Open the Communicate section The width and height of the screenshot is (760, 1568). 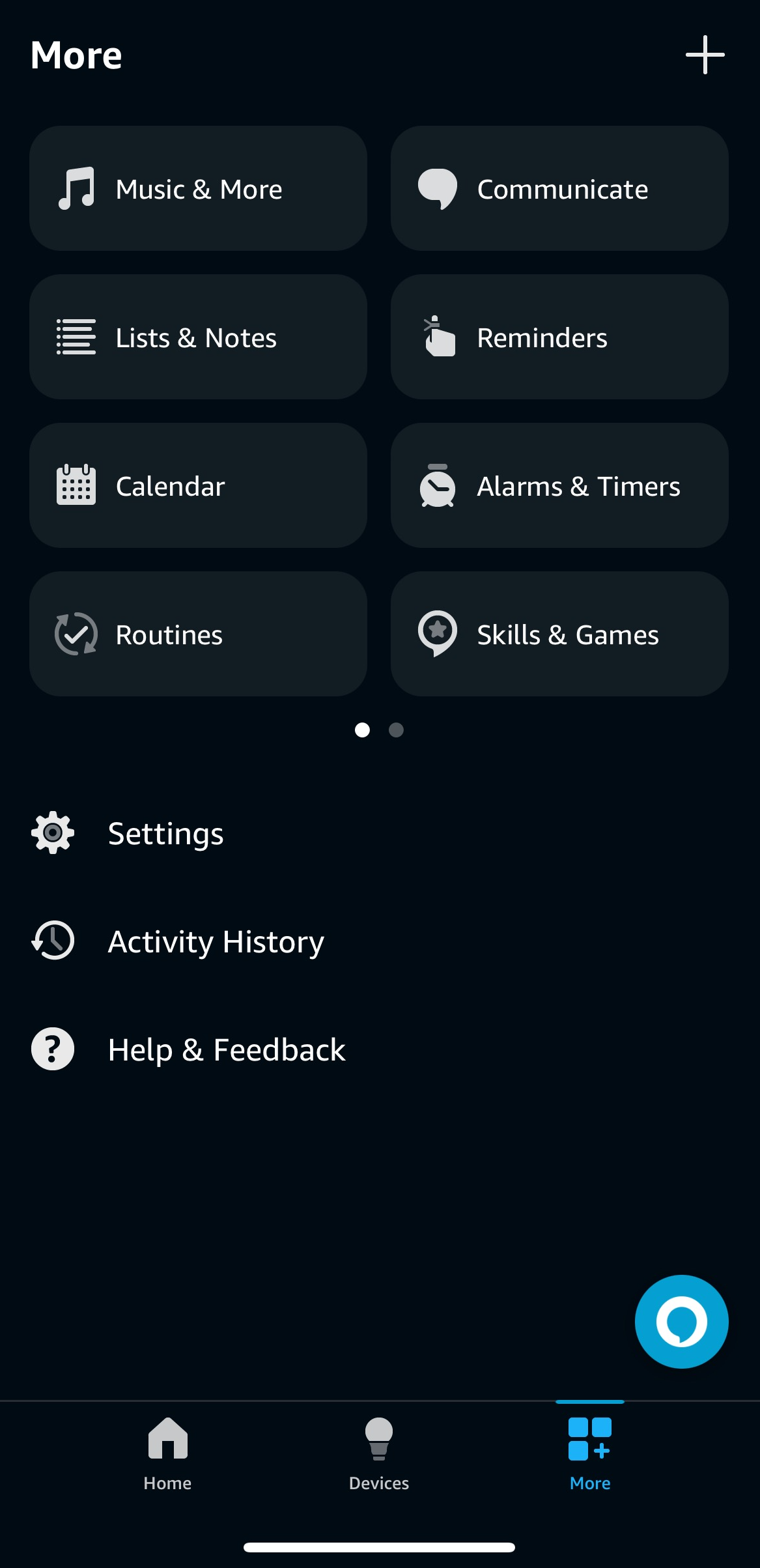click(559, 188)
